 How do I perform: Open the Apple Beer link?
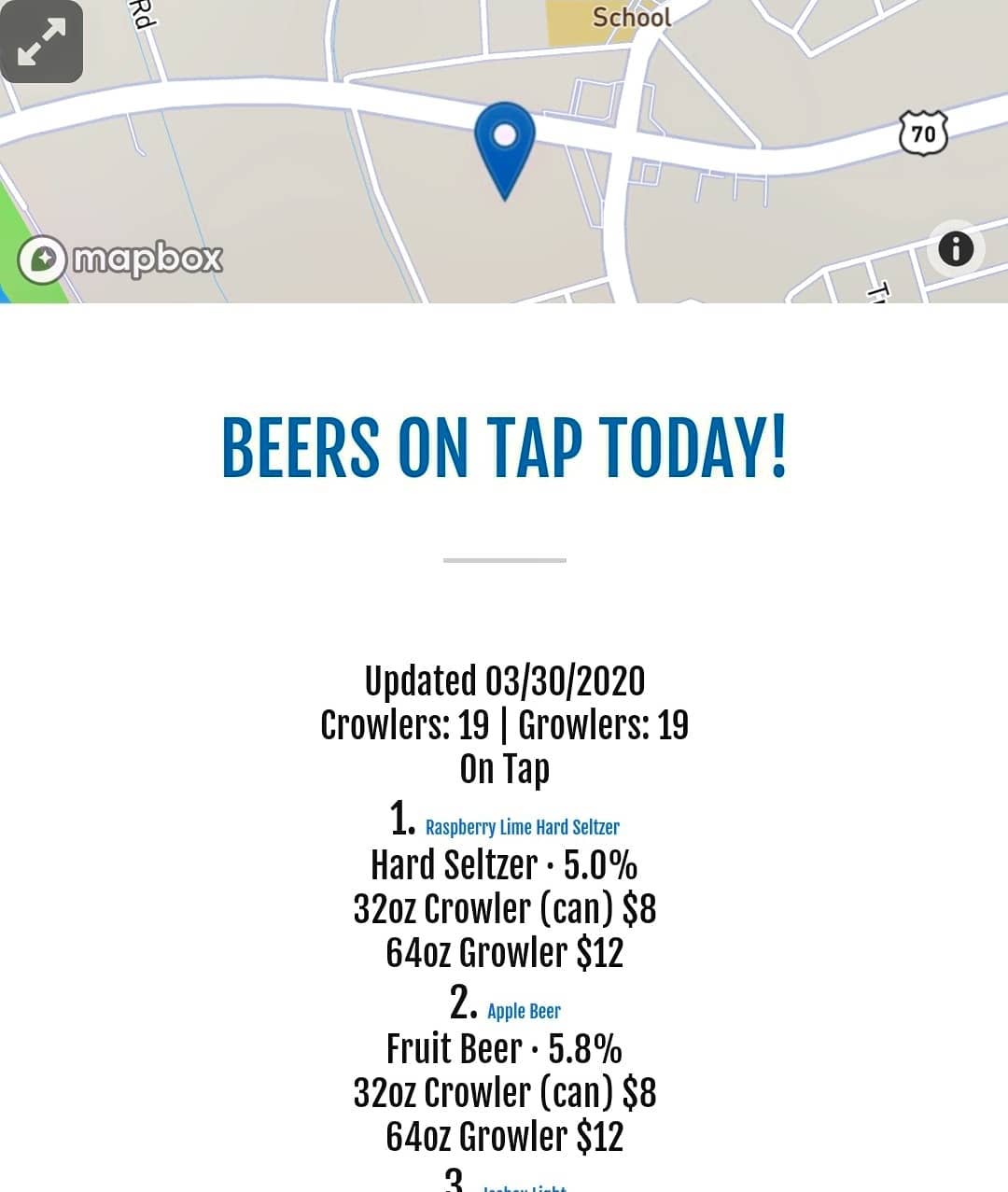pos(524,1011)
